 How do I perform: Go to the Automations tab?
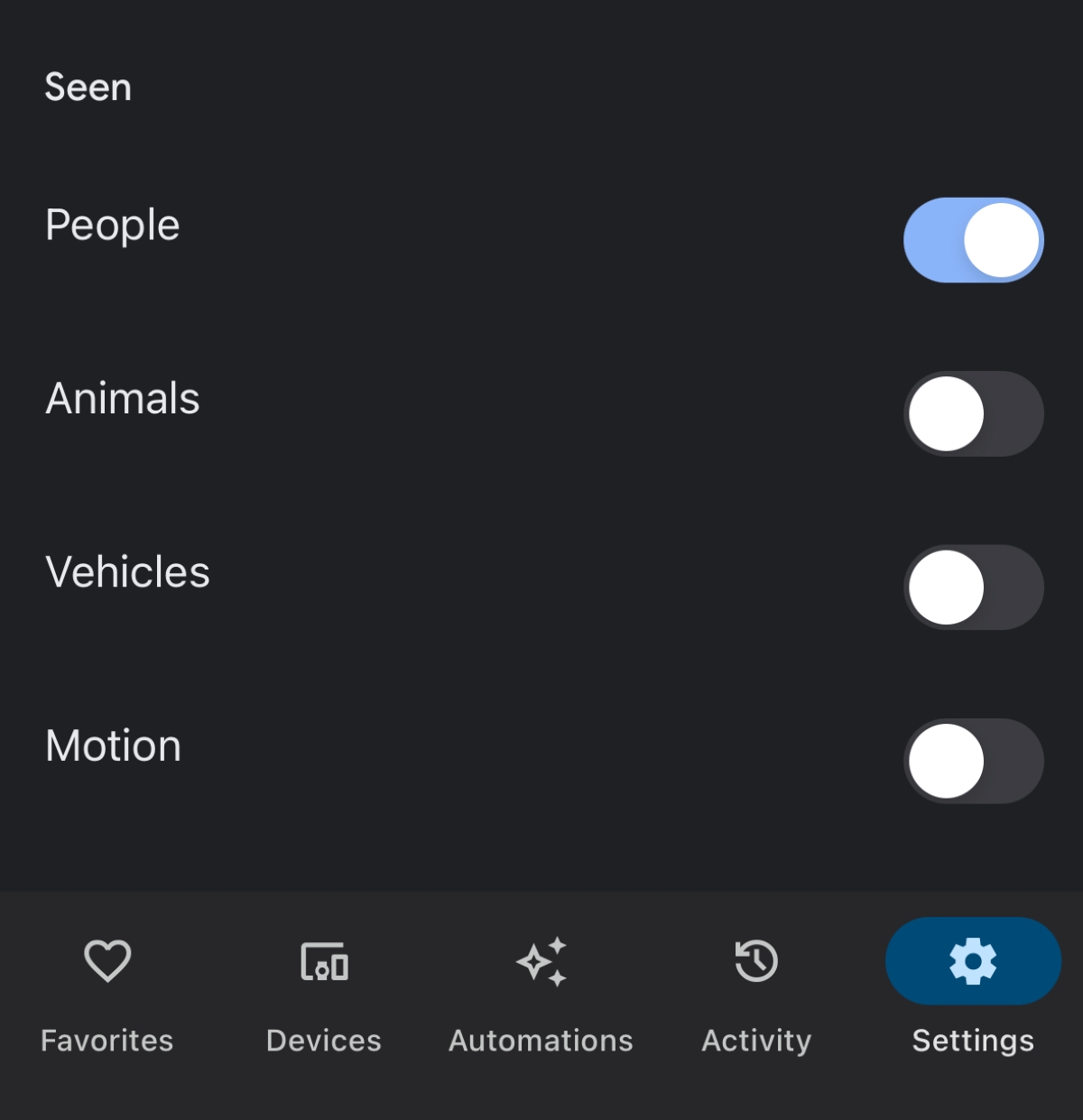(x=541, y=993)
